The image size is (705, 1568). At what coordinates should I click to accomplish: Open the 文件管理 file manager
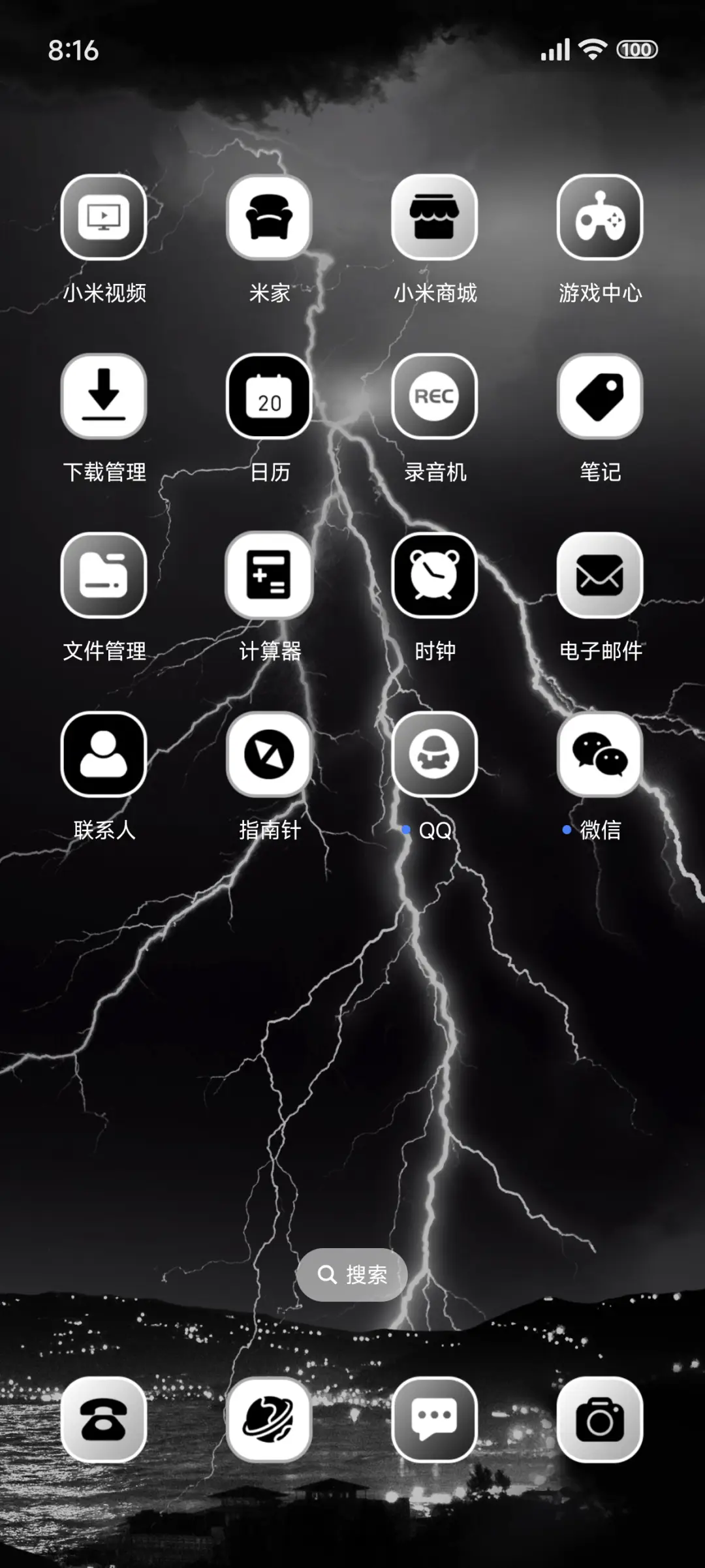coord(104,576)
